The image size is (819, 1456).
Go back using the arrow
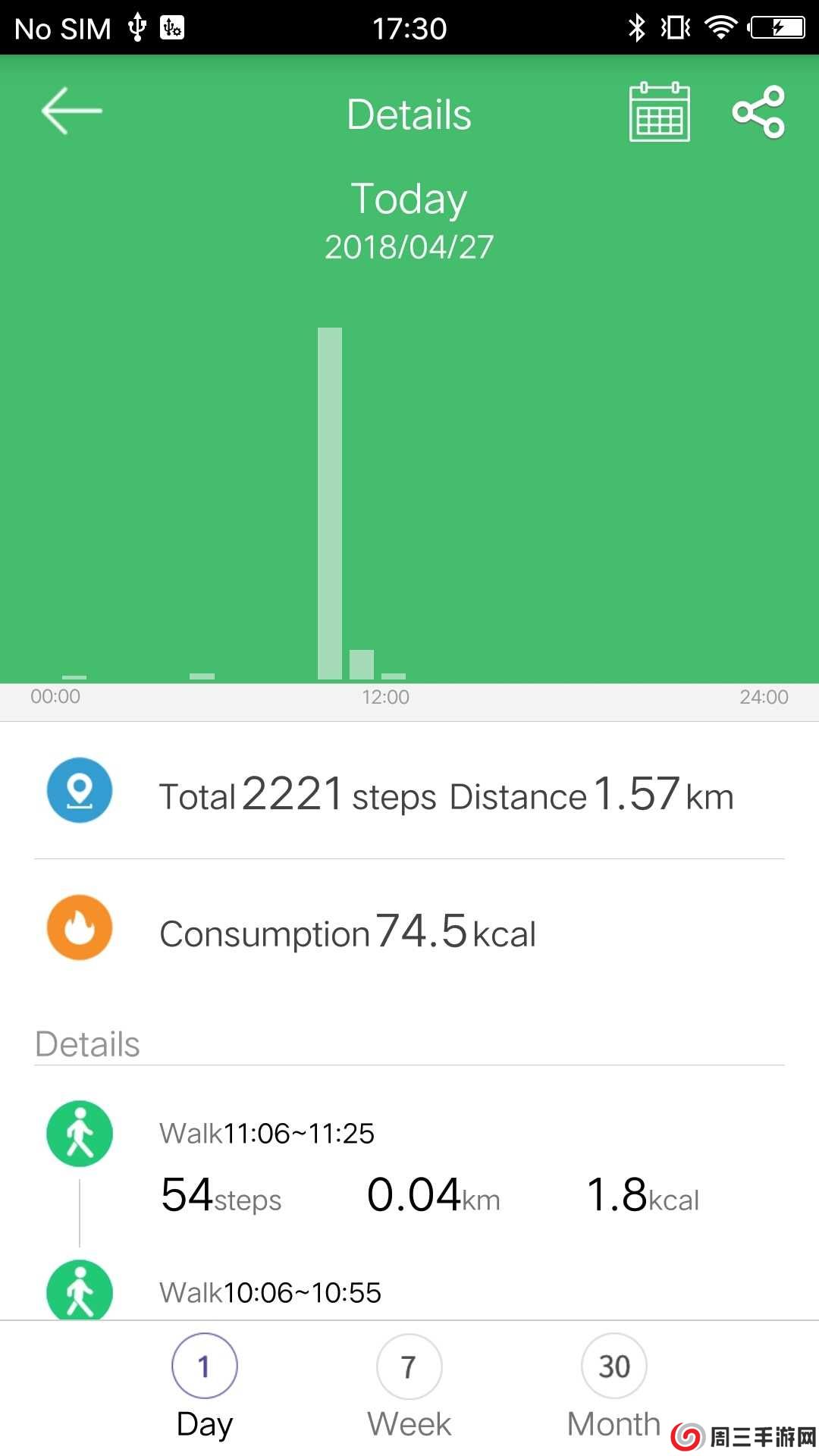pyautogui.click(x=71, y=111)
